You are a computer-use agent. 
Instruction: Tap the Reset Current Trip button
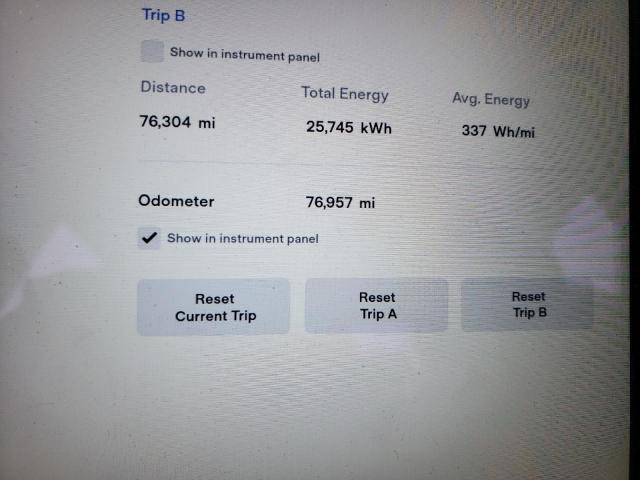coord(214,307)
